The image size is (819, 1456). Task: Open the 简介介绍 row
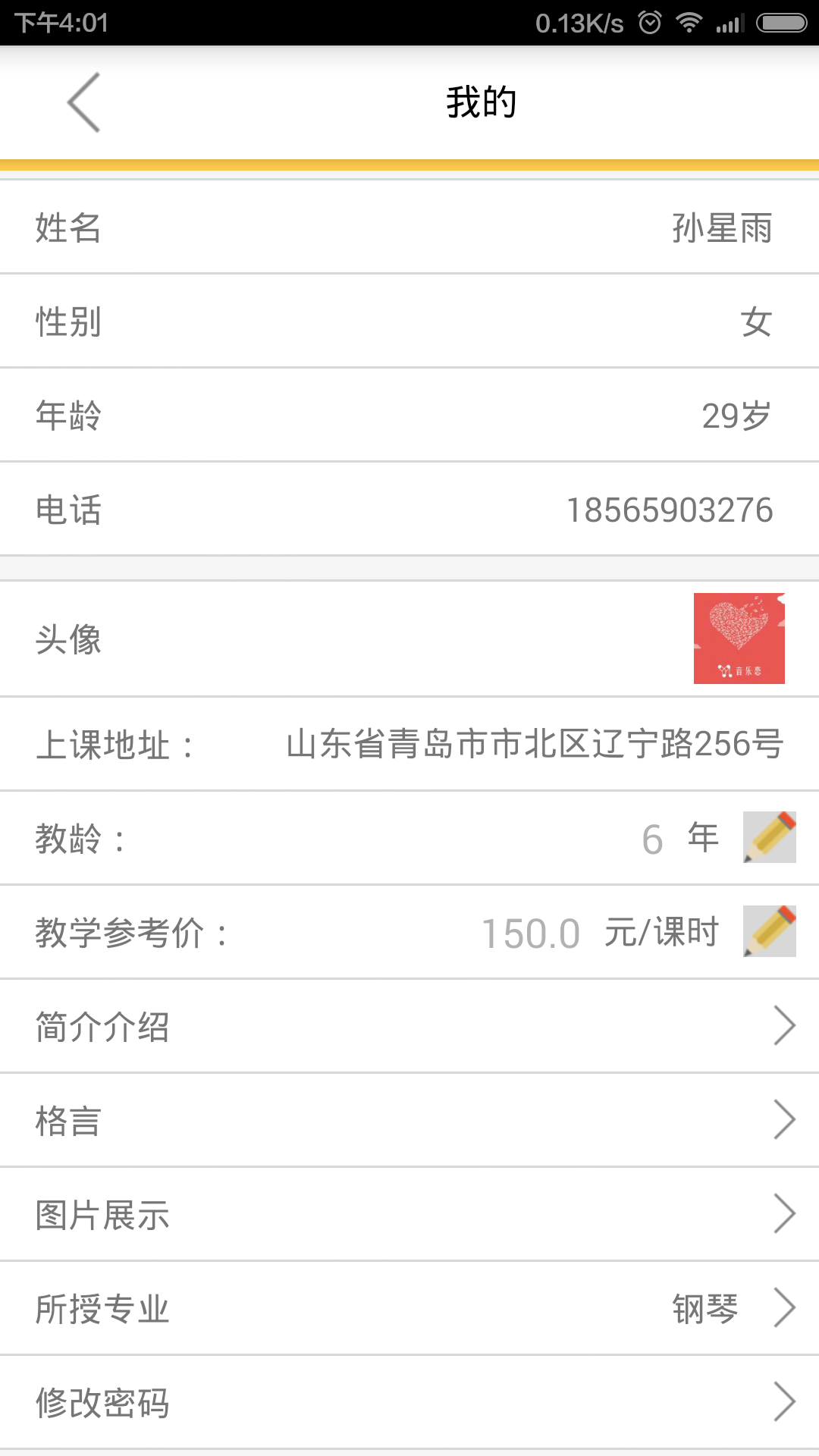(409, 1026)
